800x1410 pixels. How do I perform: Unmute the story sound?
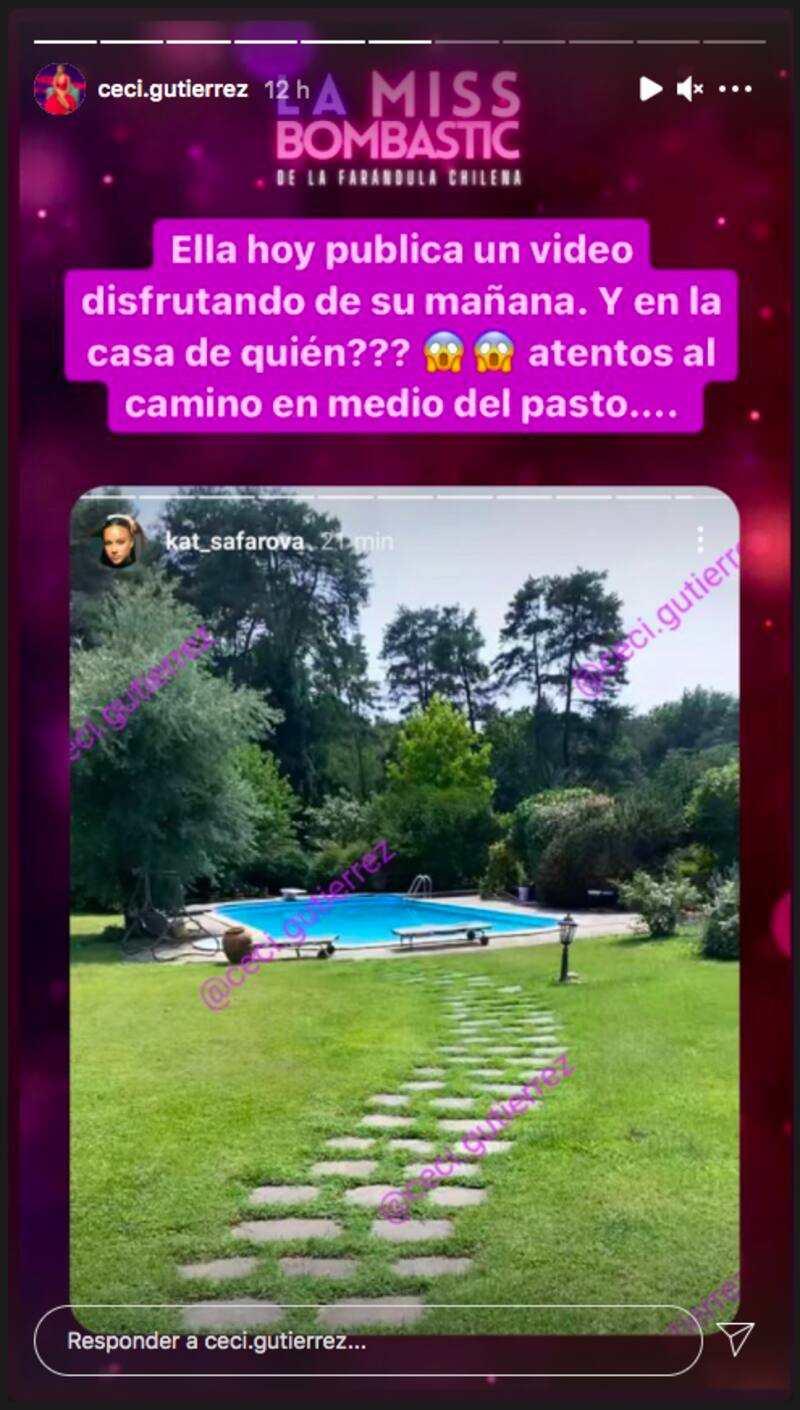click(x=689, y=89)
